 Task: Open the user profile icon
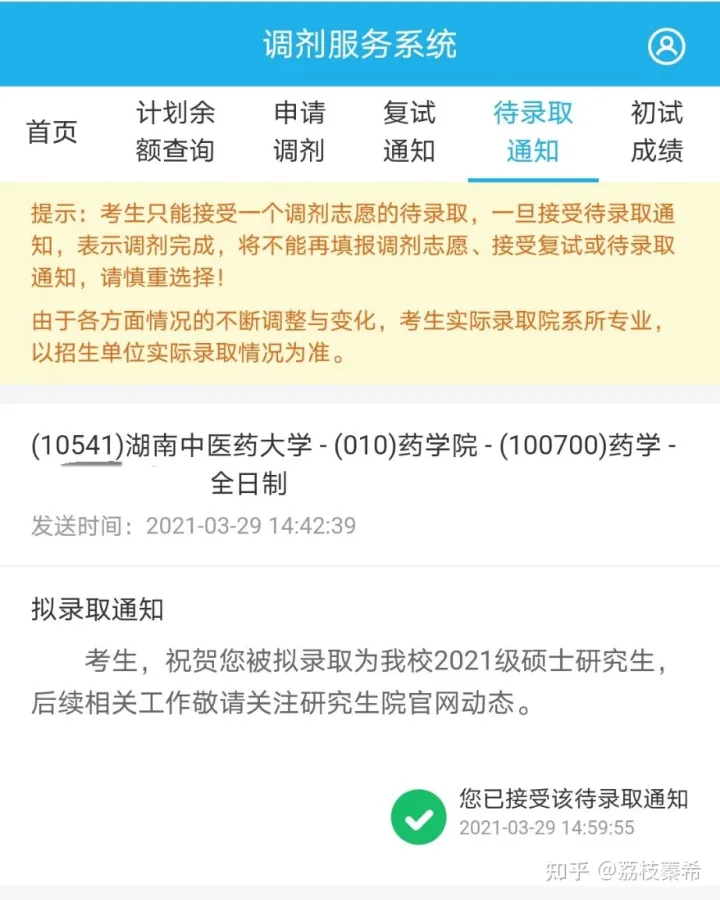(666, 45)
